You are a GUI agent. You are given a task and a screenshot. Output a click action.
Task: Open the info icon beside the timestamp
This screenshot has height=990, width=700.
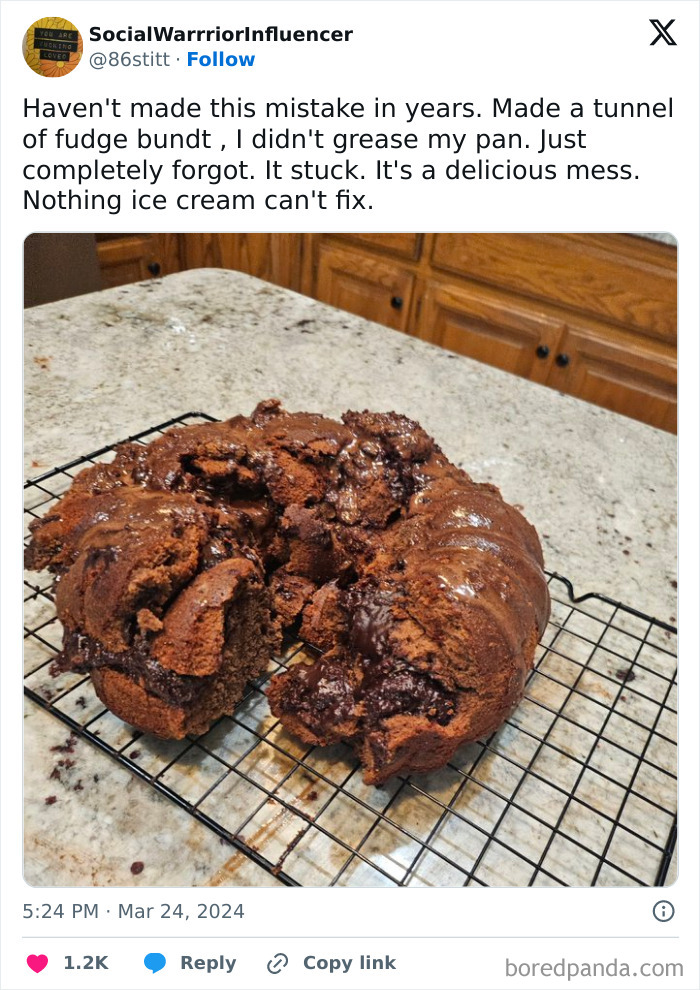click(x=663, y=911)
